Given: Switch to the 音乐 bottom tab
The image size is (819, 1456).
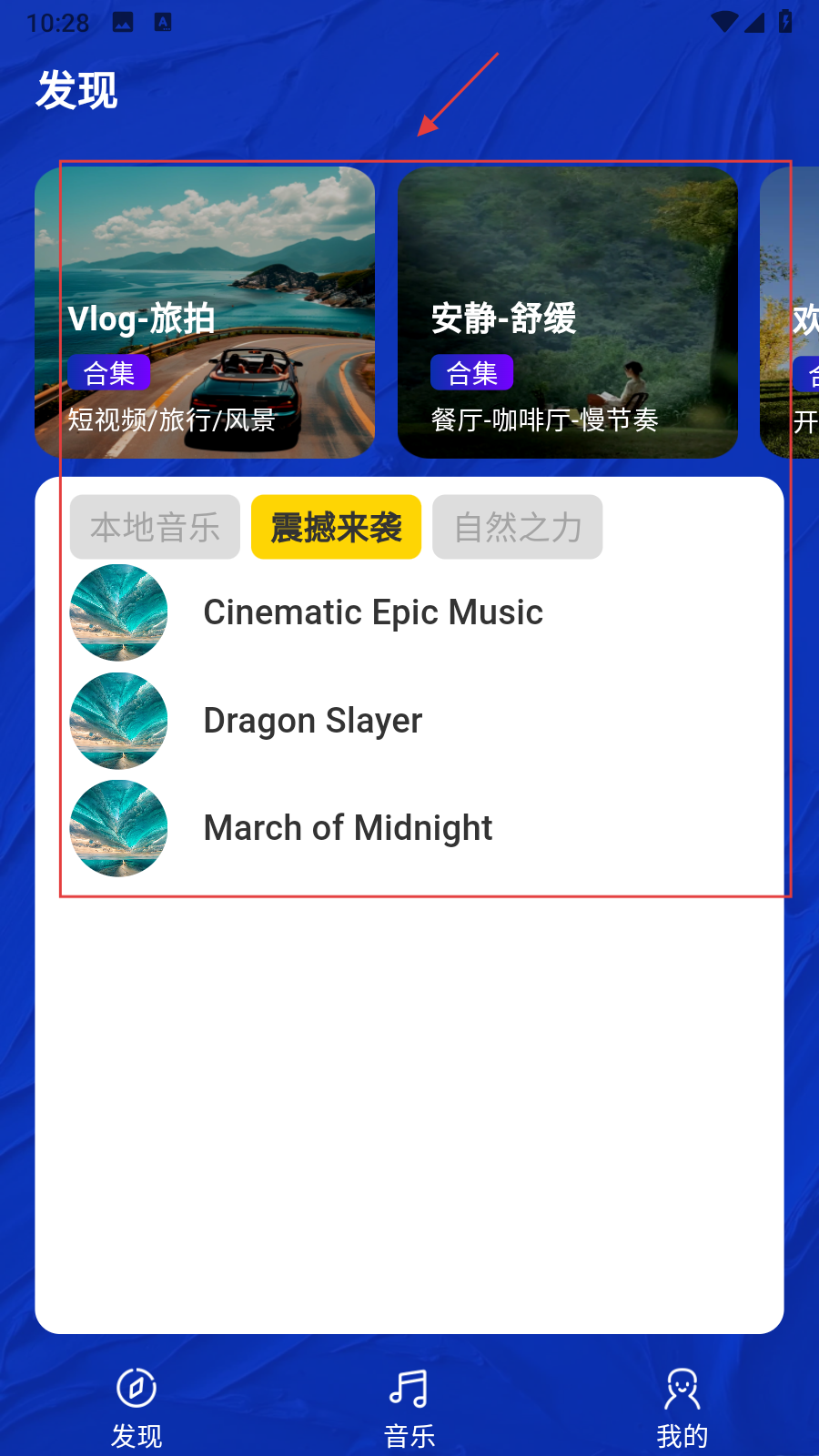Looking at the screenshot, I should tap(409, 1407).
